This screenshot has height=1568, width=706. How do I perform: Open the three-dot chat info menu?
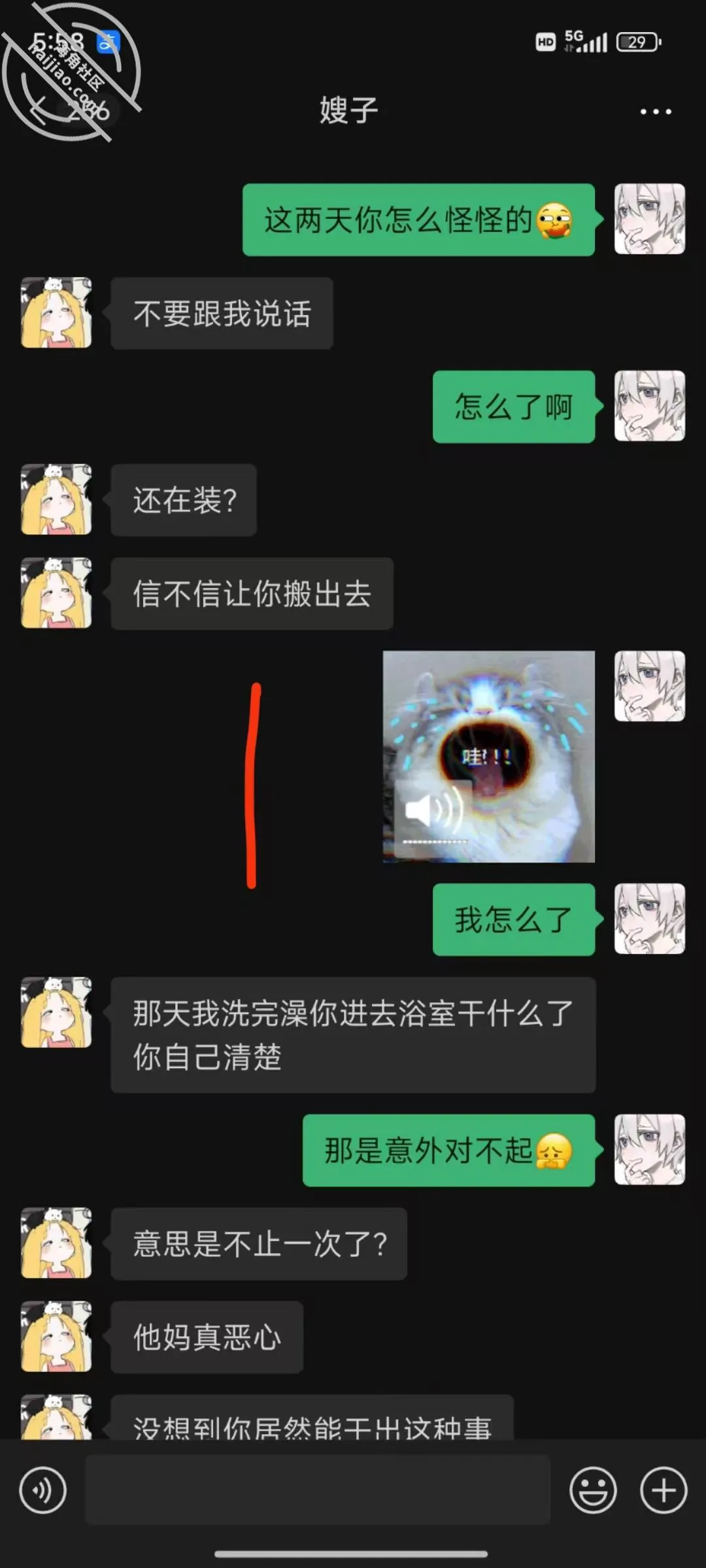[655, 112]
